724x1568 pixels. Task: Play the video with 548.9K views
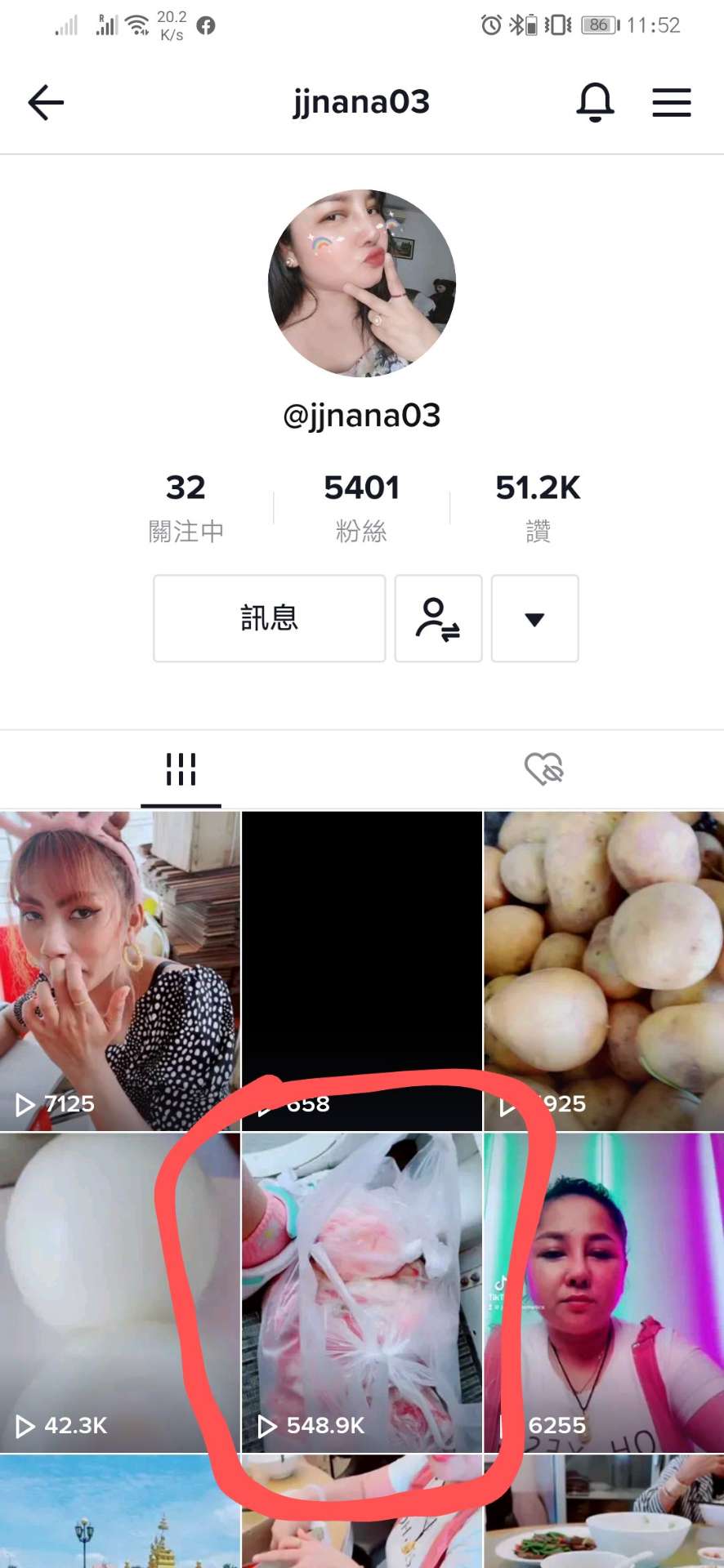(361, 1292)
